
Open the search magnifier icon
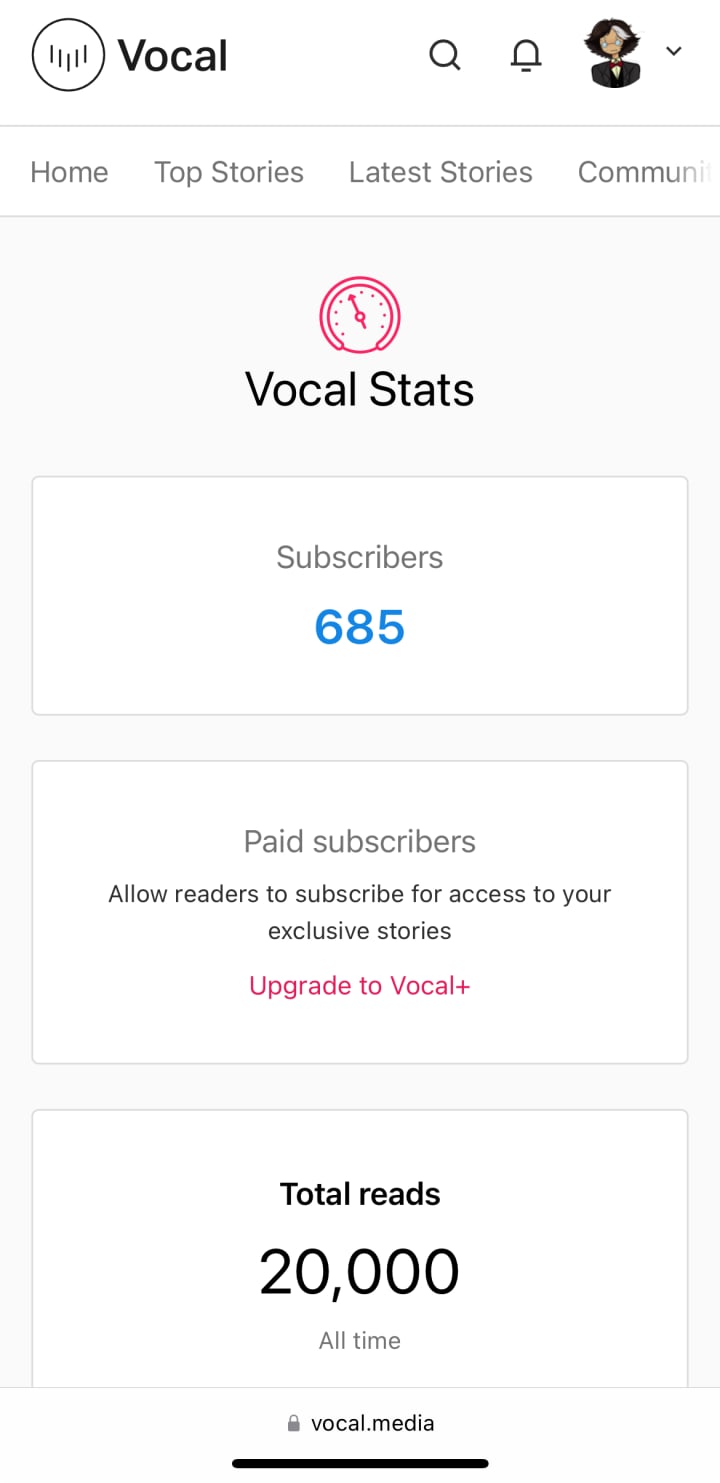click(x=445, y=55)
